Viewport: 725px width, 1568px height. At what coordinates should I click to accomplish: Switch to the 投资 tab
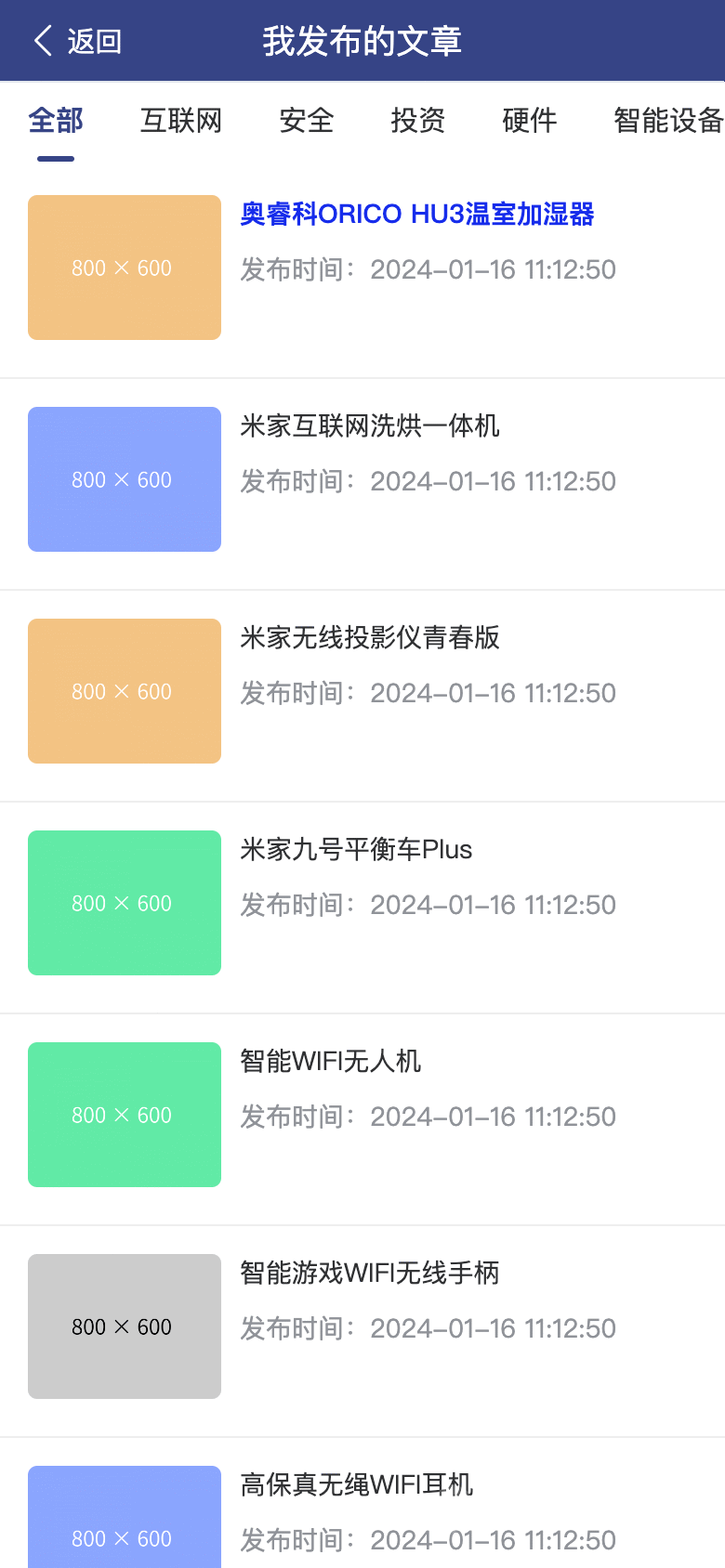pyautogui.click(x=418, y=121)
